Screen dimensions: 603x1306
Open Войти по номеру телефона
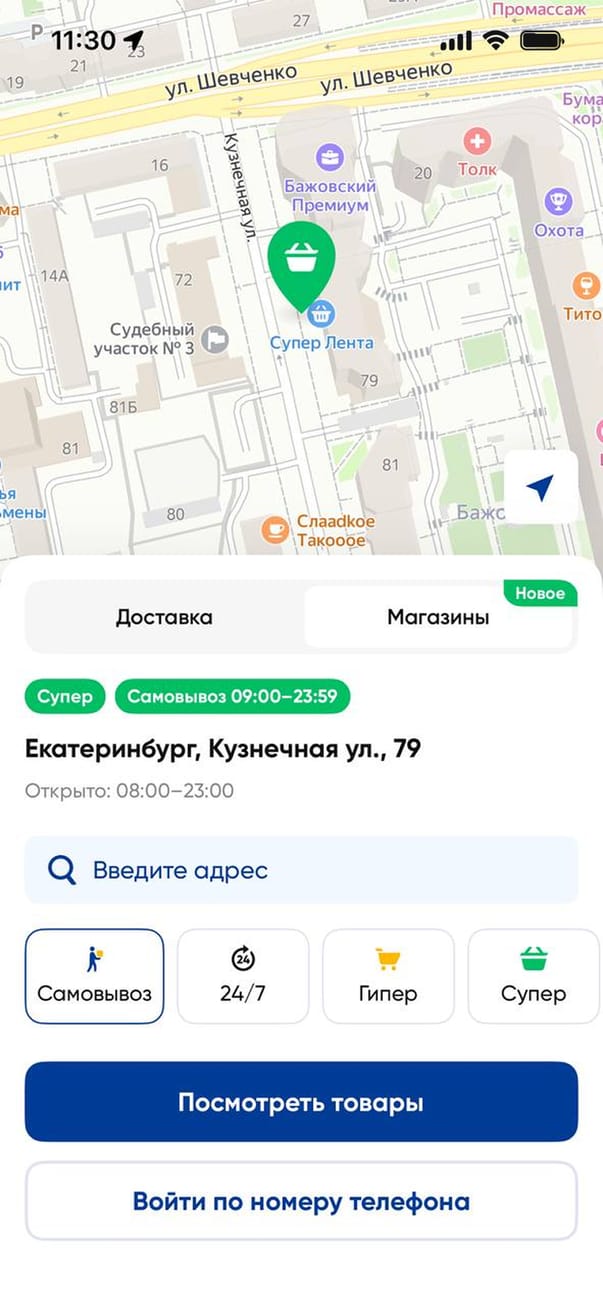point(301,1201)
